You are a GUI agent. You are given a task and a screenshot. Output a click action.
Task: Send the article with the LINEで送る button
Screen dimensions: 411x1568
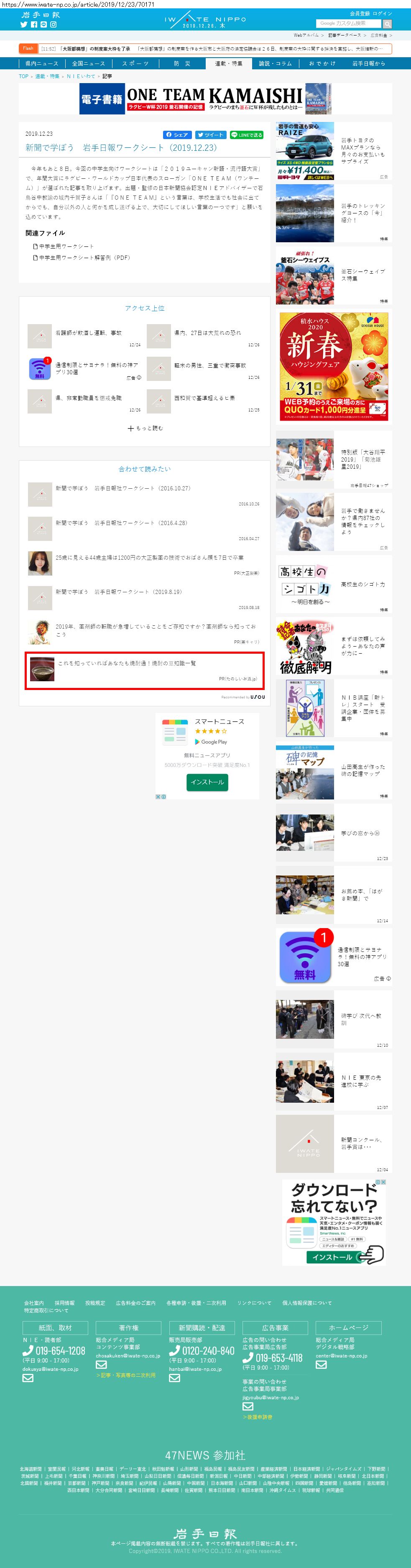247,135
